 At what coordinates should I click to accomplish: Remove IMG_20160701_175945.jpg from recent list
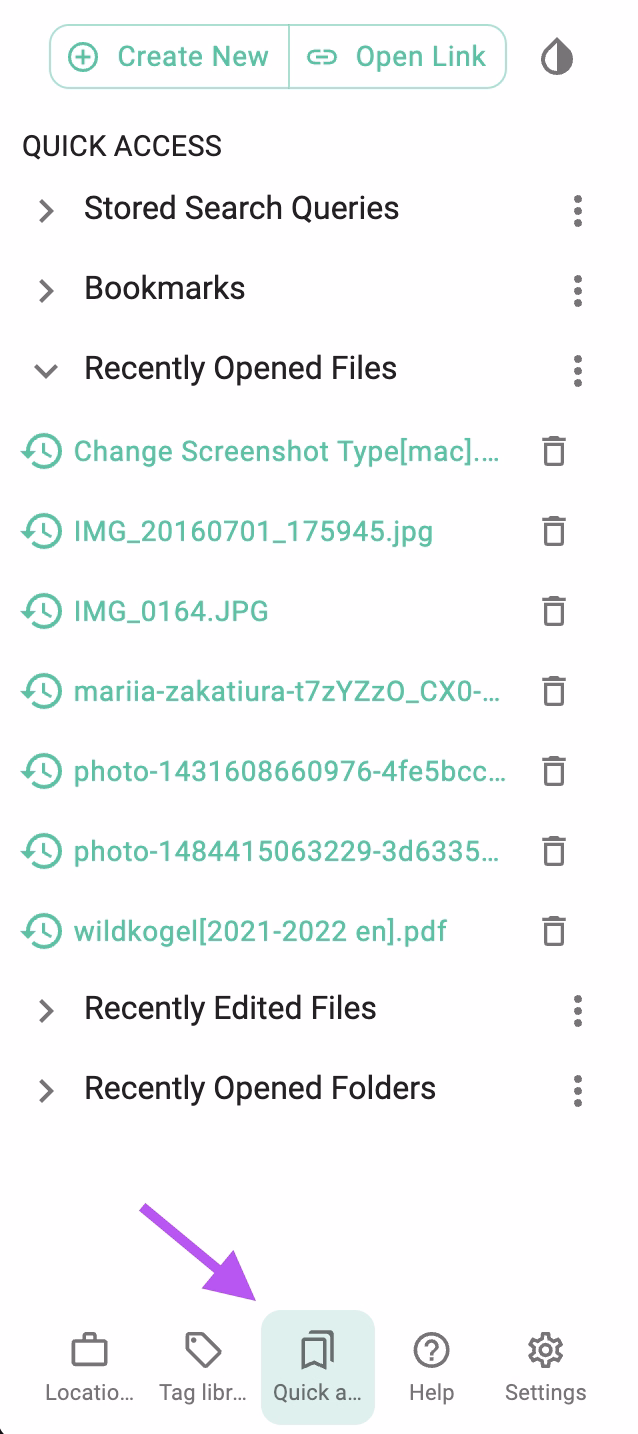(x=553, y=531)
